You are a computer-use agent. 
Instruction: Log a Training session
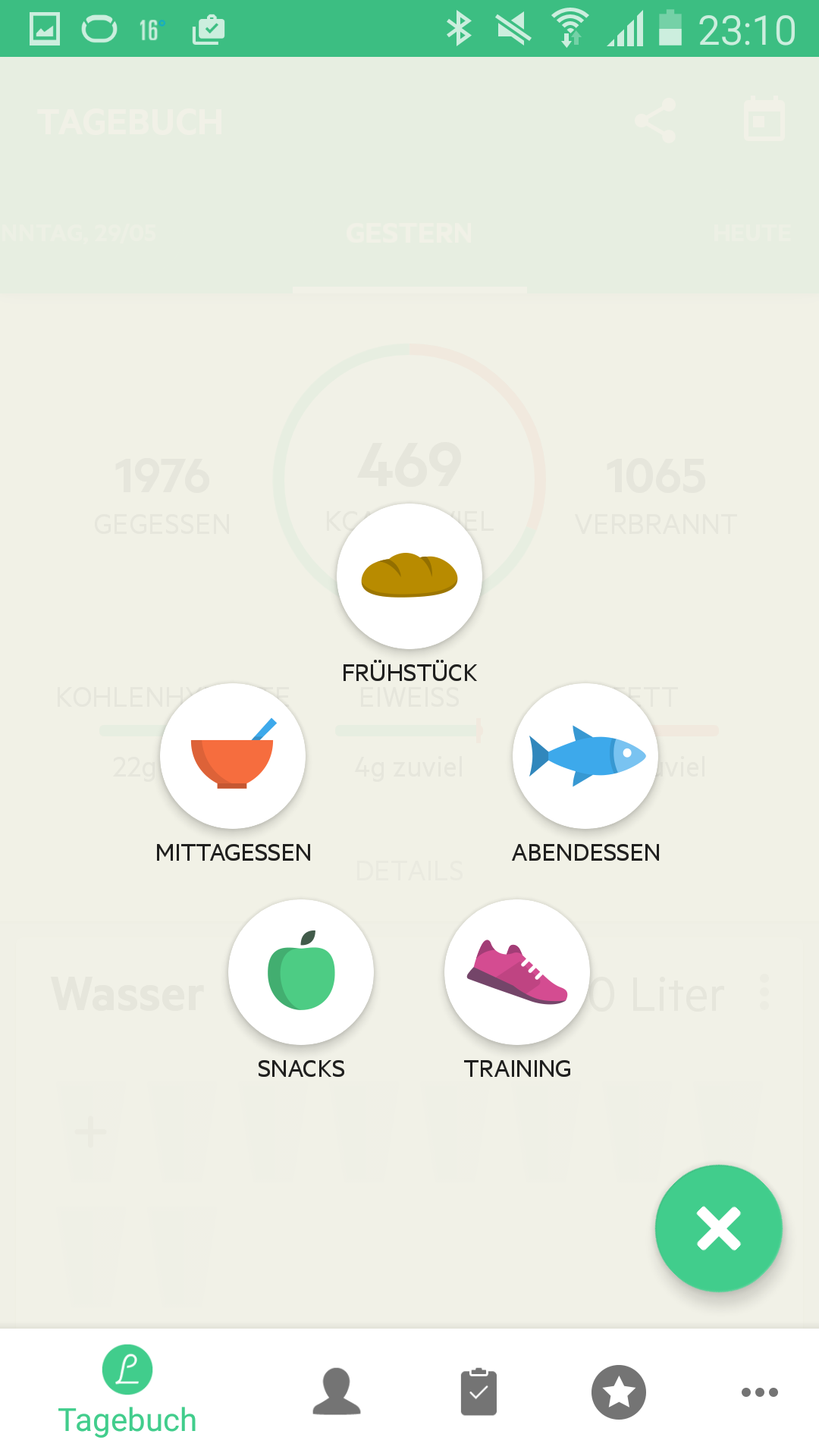[517, 972]
